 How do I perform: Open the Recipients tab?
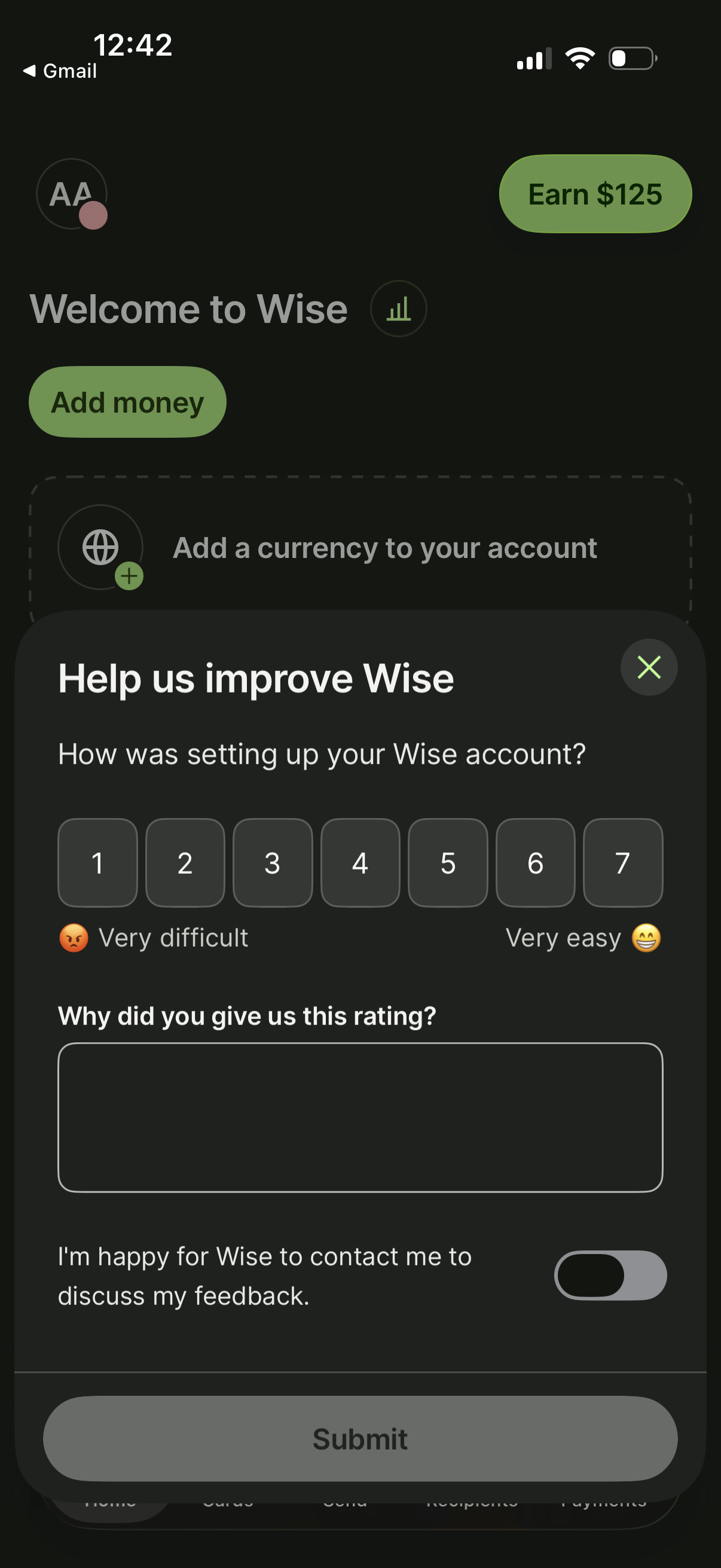coord(473,1503)
